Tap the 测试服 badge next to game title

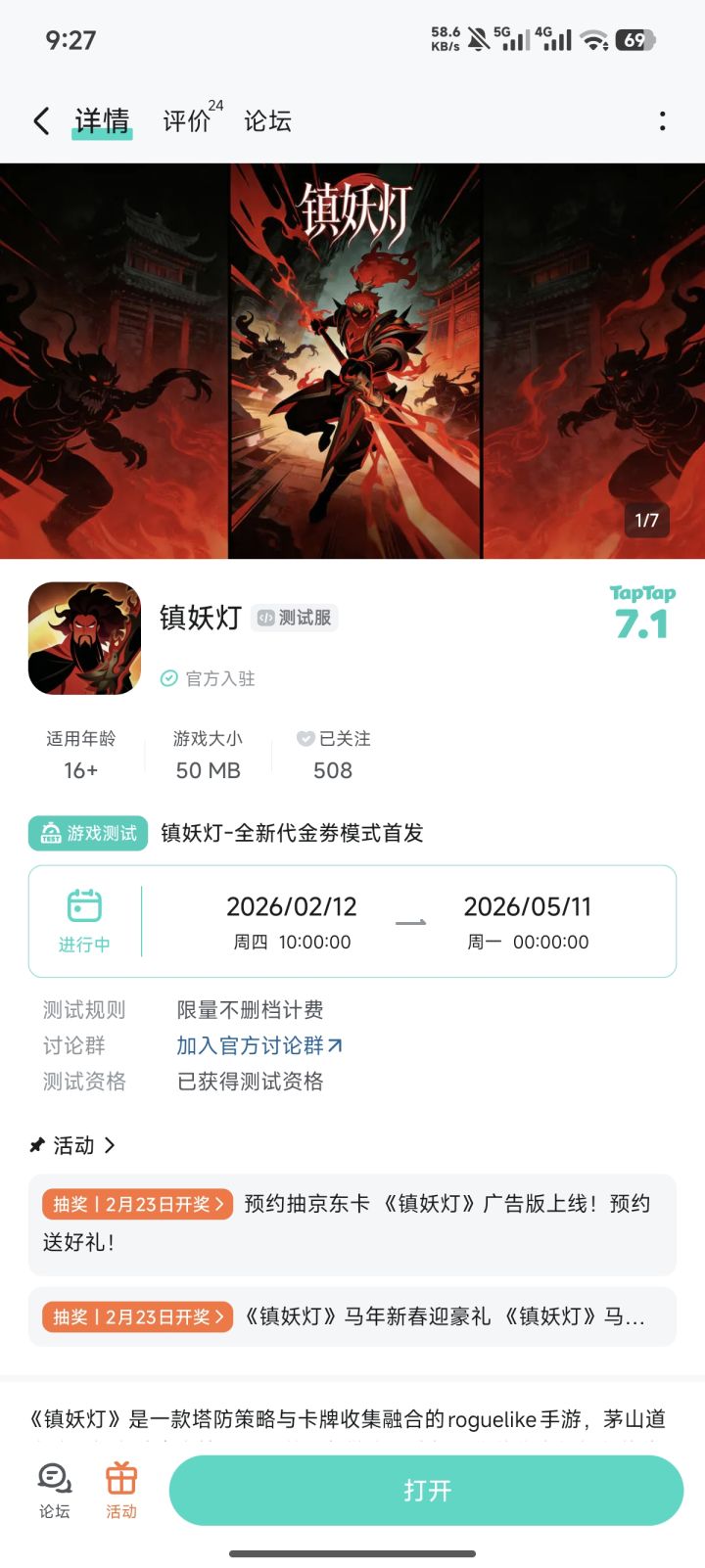[294, 619]
